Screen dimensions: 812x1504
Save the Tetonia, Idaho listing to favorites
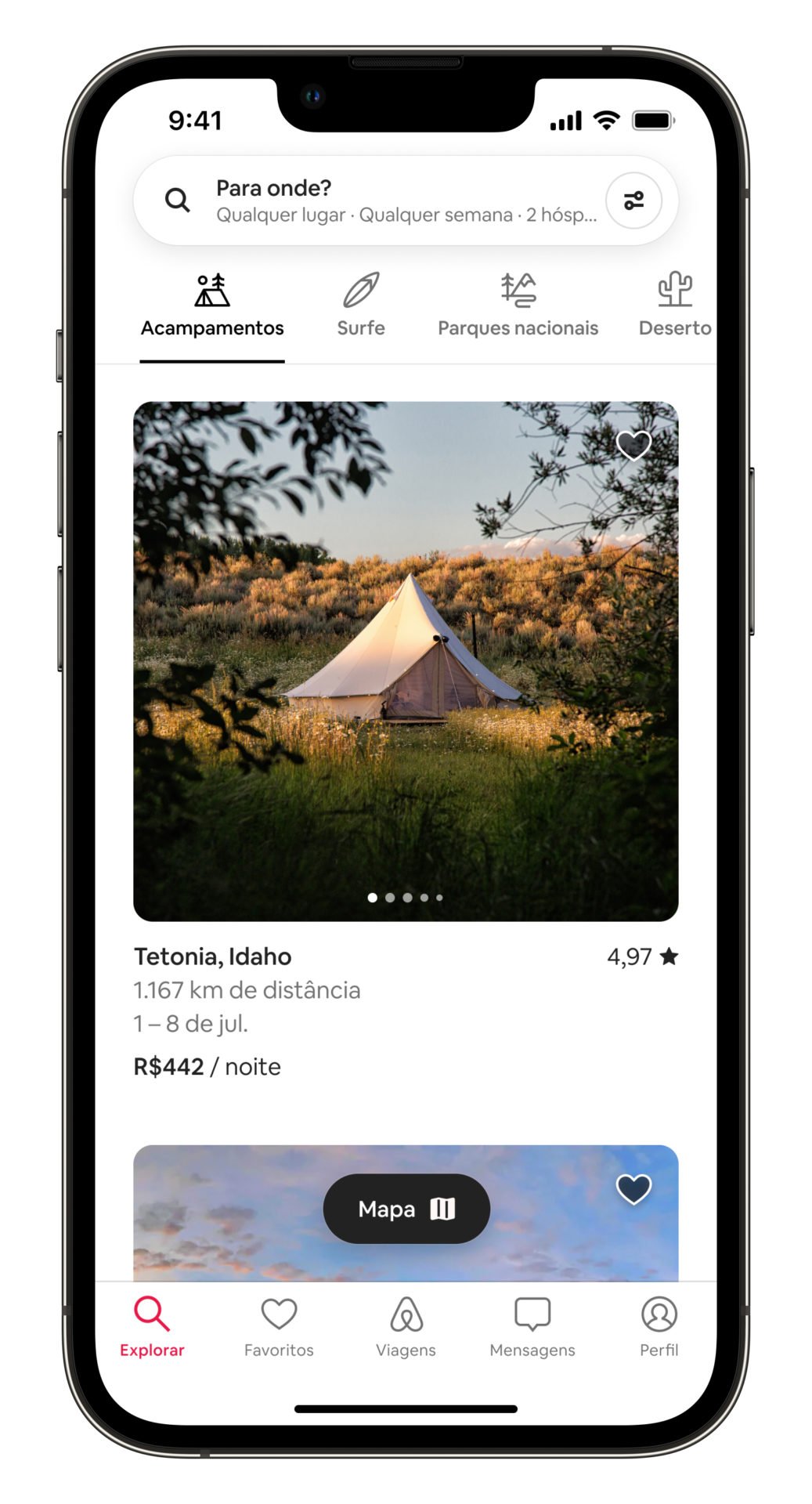pos(633,445)
